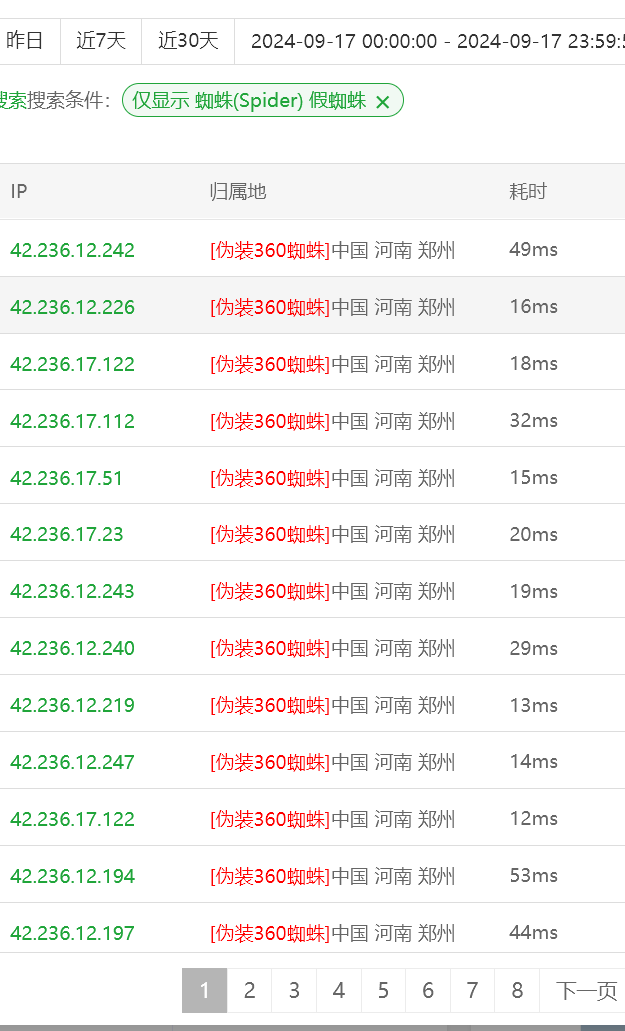This screenshot has width=625, height=1031.
Task: Open IP 42.236.12.240 details
Action: point(72,648)
